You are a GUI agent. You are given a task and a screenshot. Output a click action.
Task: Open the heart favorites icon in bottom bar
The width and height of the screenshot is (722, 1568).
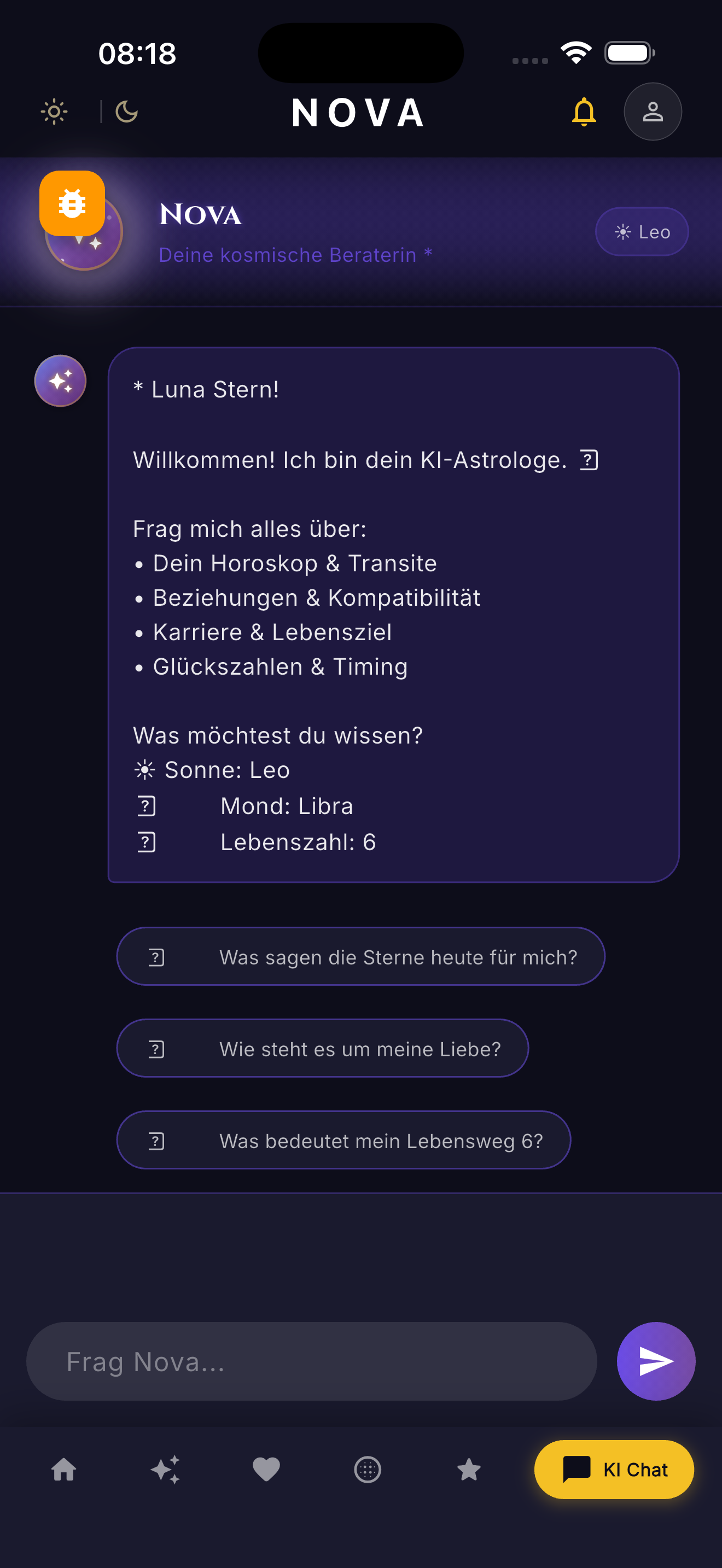point(266,1470)
